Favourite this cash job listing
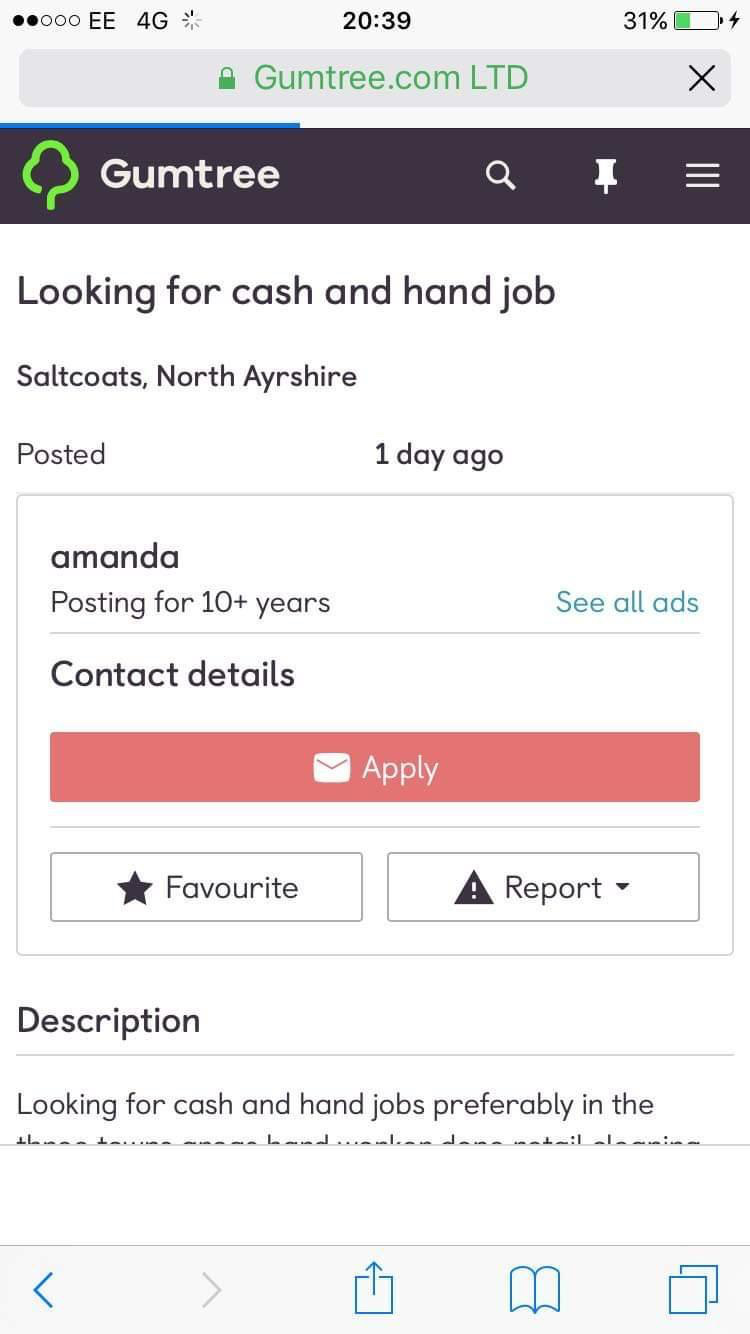This screenshot has width=750, height=1334. point(206,887)
